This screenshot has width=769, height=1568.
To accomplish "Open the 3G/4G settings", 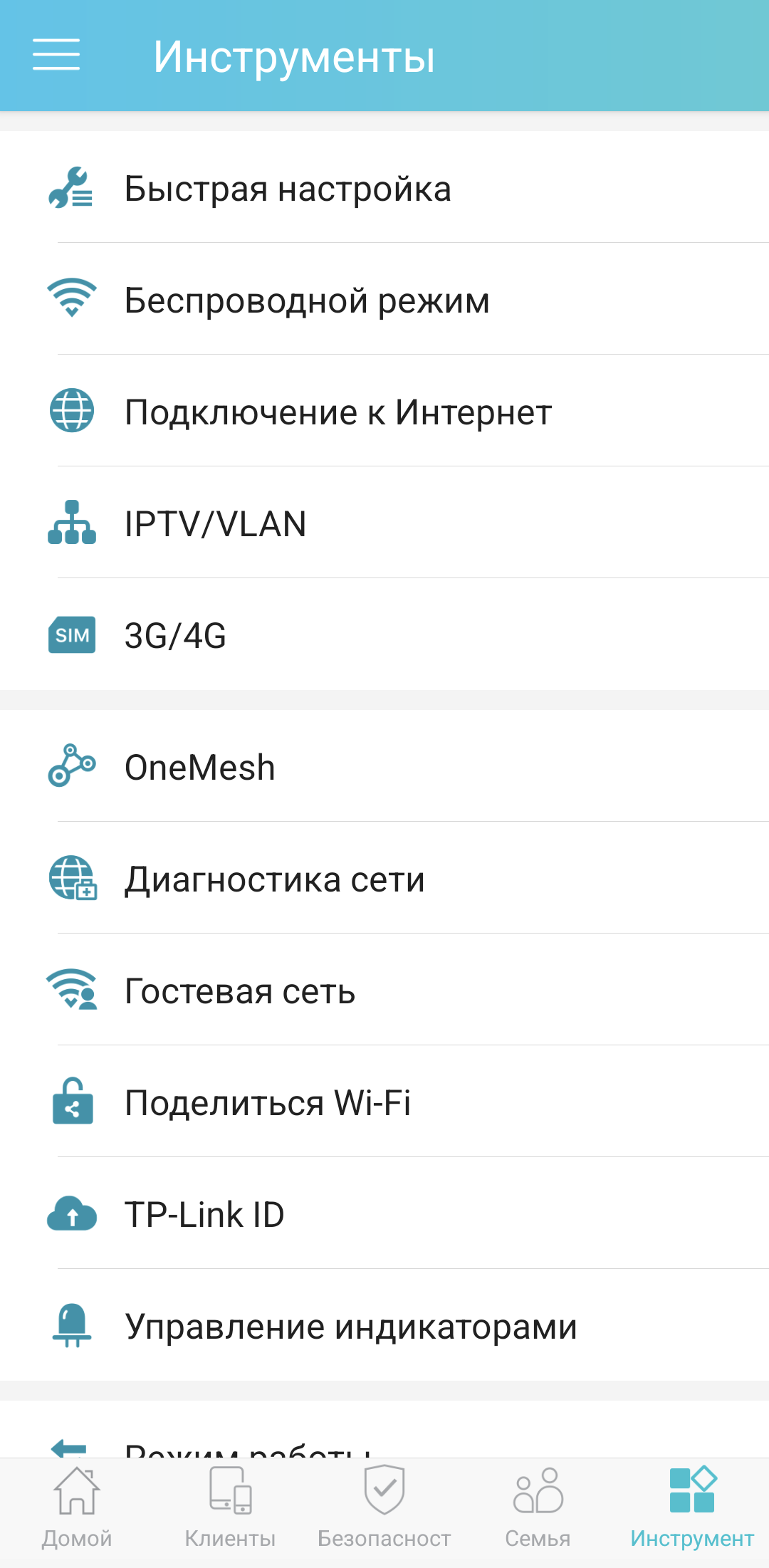I will 175,636.
